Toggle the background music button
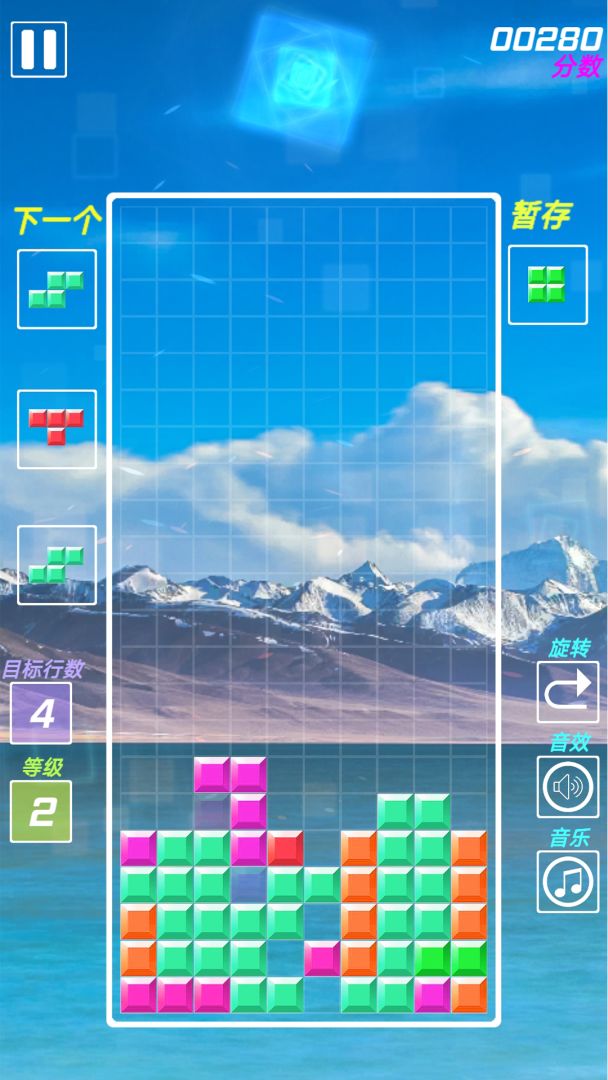The width and height of the screenshot is (608, 1080). point(567,881)
